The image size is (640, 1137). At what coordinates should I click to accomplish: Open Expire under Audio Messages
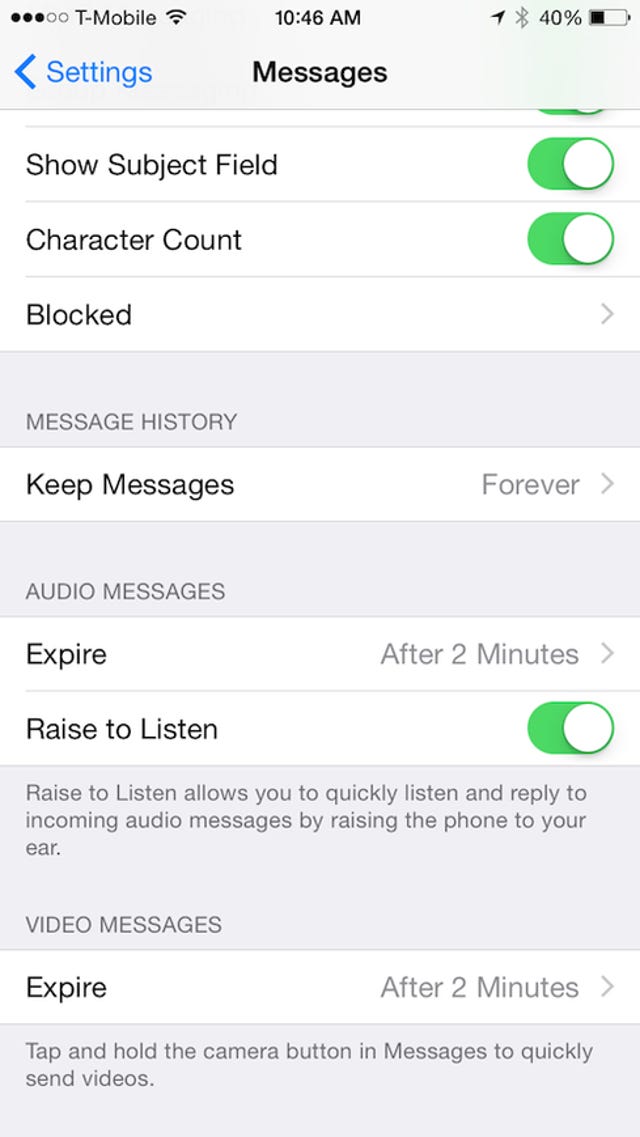320,654
